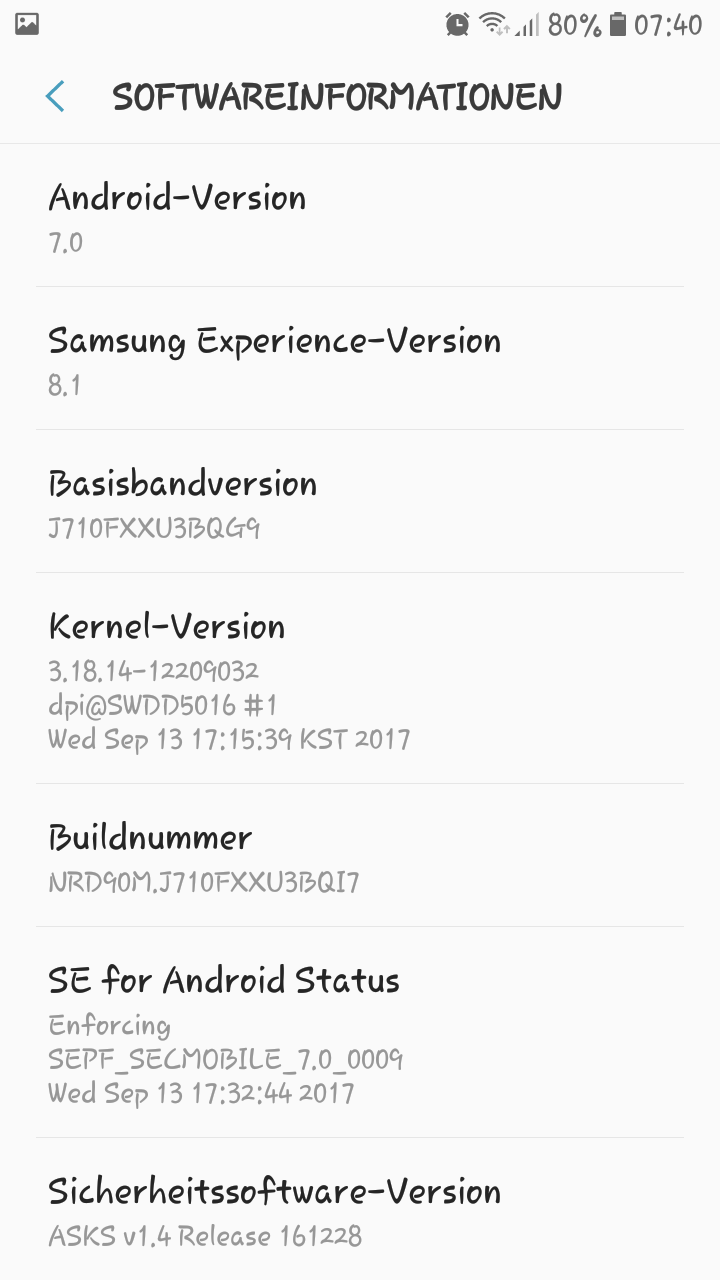Tap the Android-Version row

tap(360, 215)
